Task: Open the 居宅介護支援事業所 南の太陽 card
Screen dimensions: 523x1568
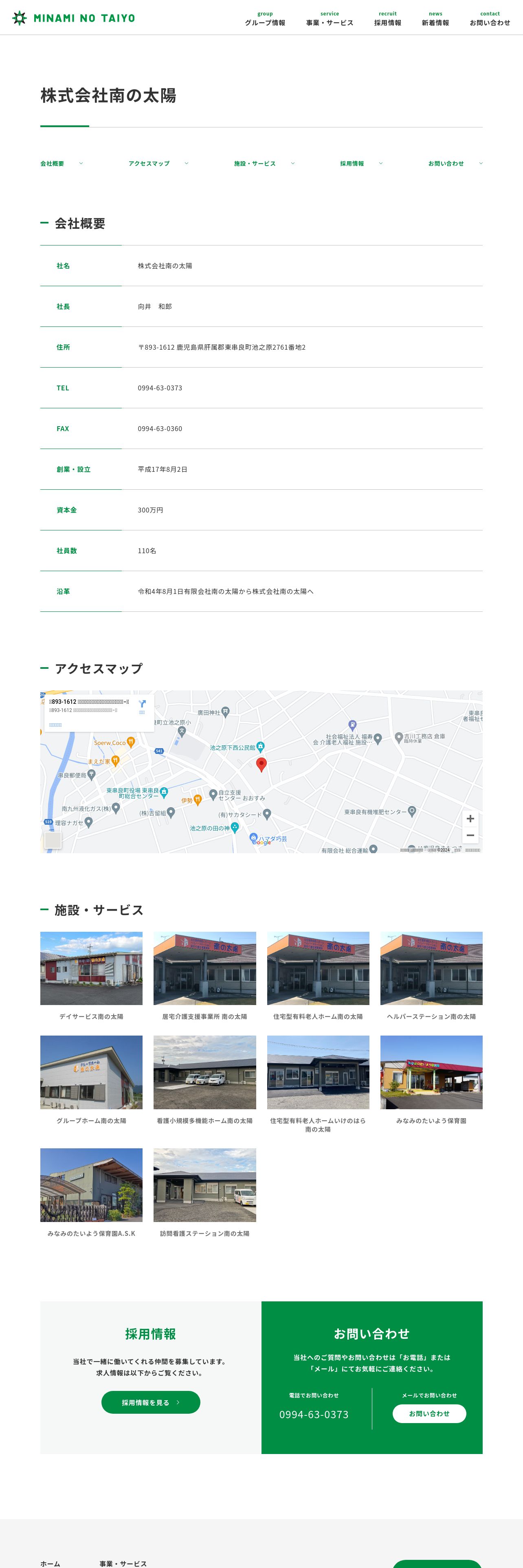Action: click(x=204, y=977)
